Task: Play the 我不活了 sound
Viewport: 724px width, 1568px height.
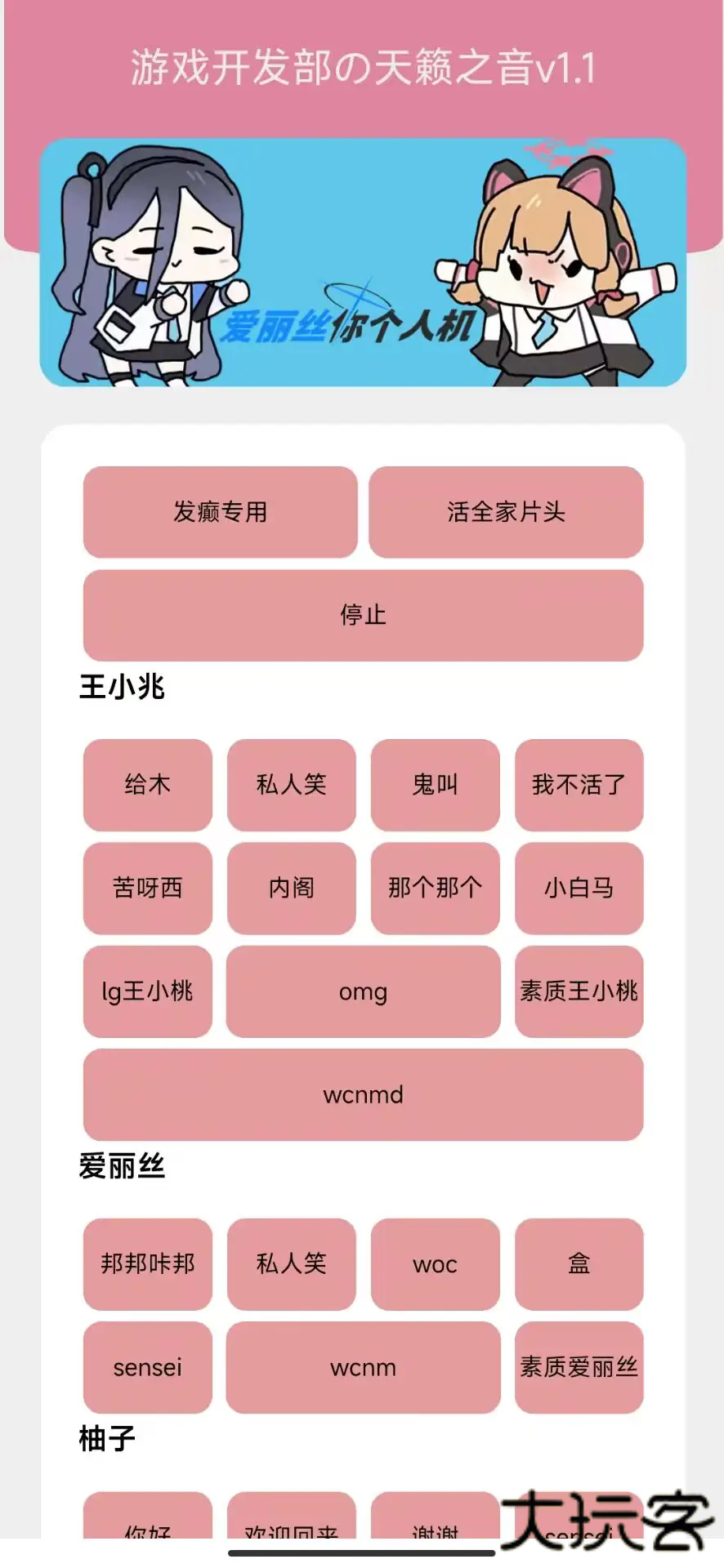Action: 579,786
